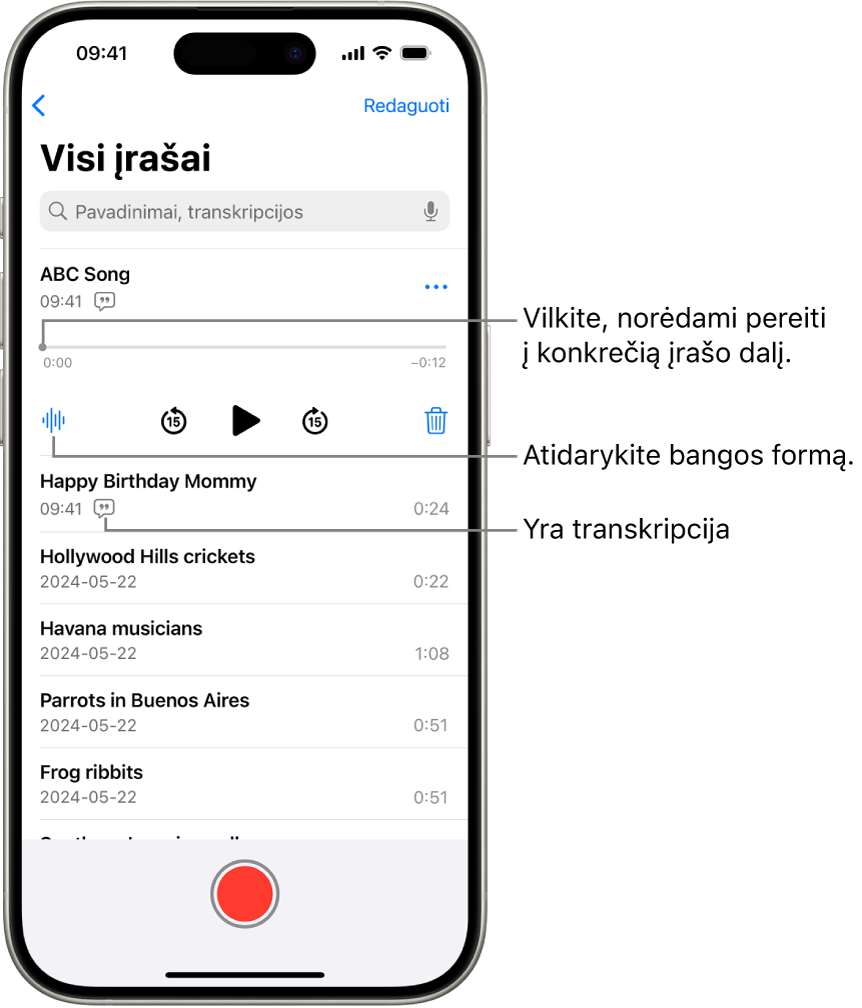This screenshot has width=862, height=1008.
Task: Open the waveform view for ABC Song
Action: pyautogui.click(x=54, y=421)
